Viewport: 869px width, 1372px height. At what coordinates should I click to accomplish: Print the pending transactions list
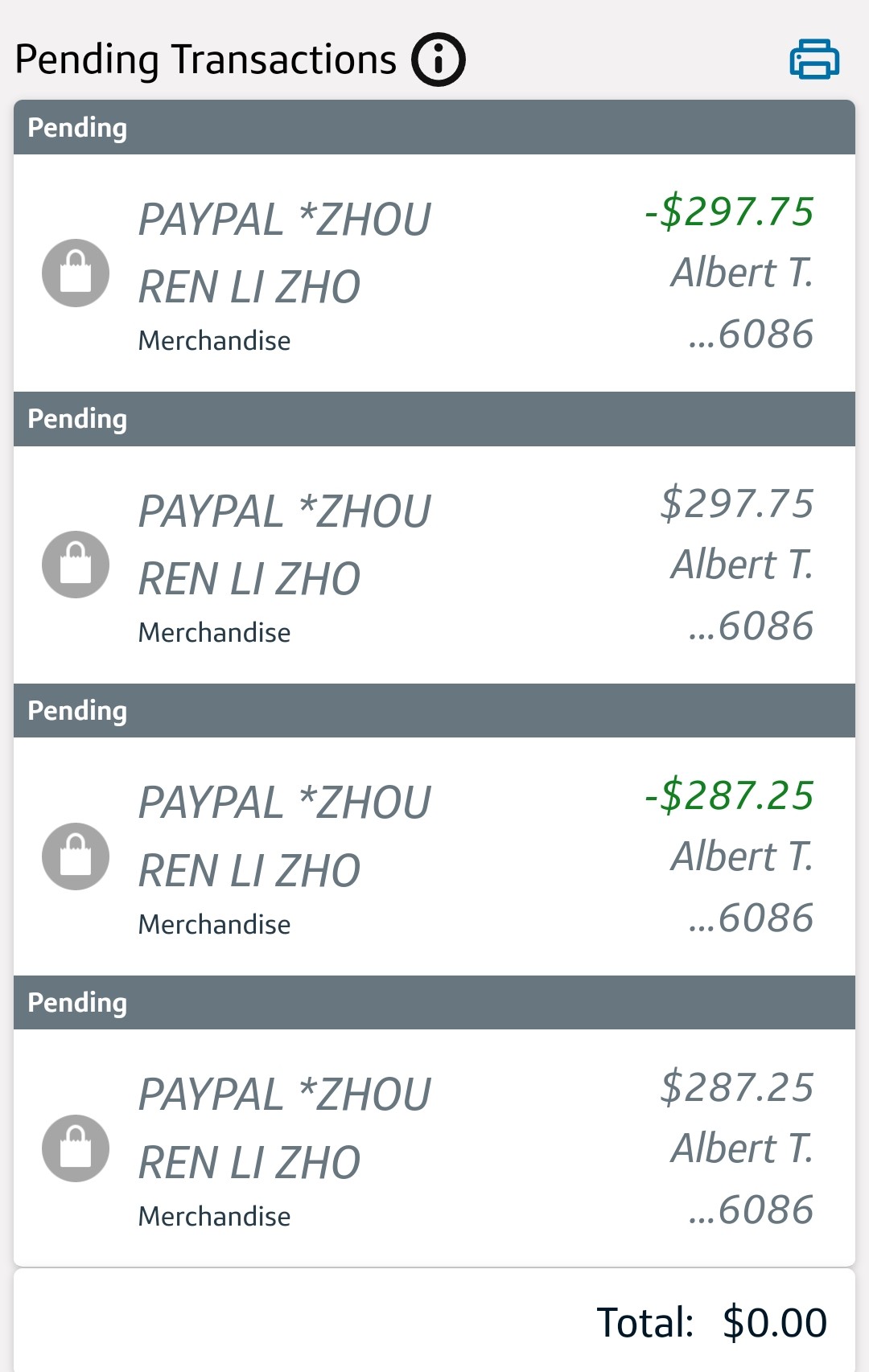pyautogui.click(x=814, y=60)
